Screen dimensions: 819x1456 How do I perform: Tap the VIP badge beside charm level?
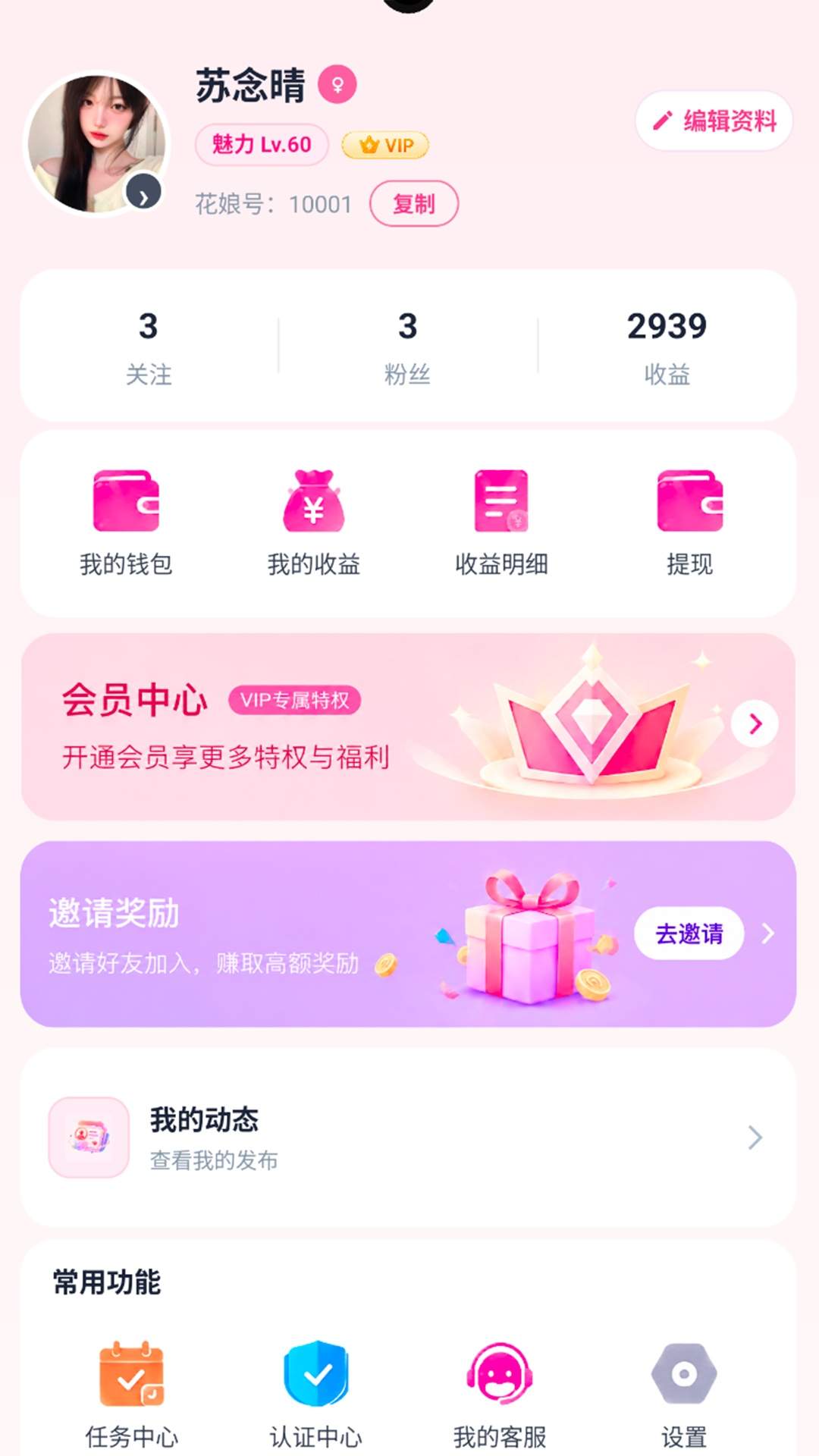pyautogui.click(x=385, y=145)
